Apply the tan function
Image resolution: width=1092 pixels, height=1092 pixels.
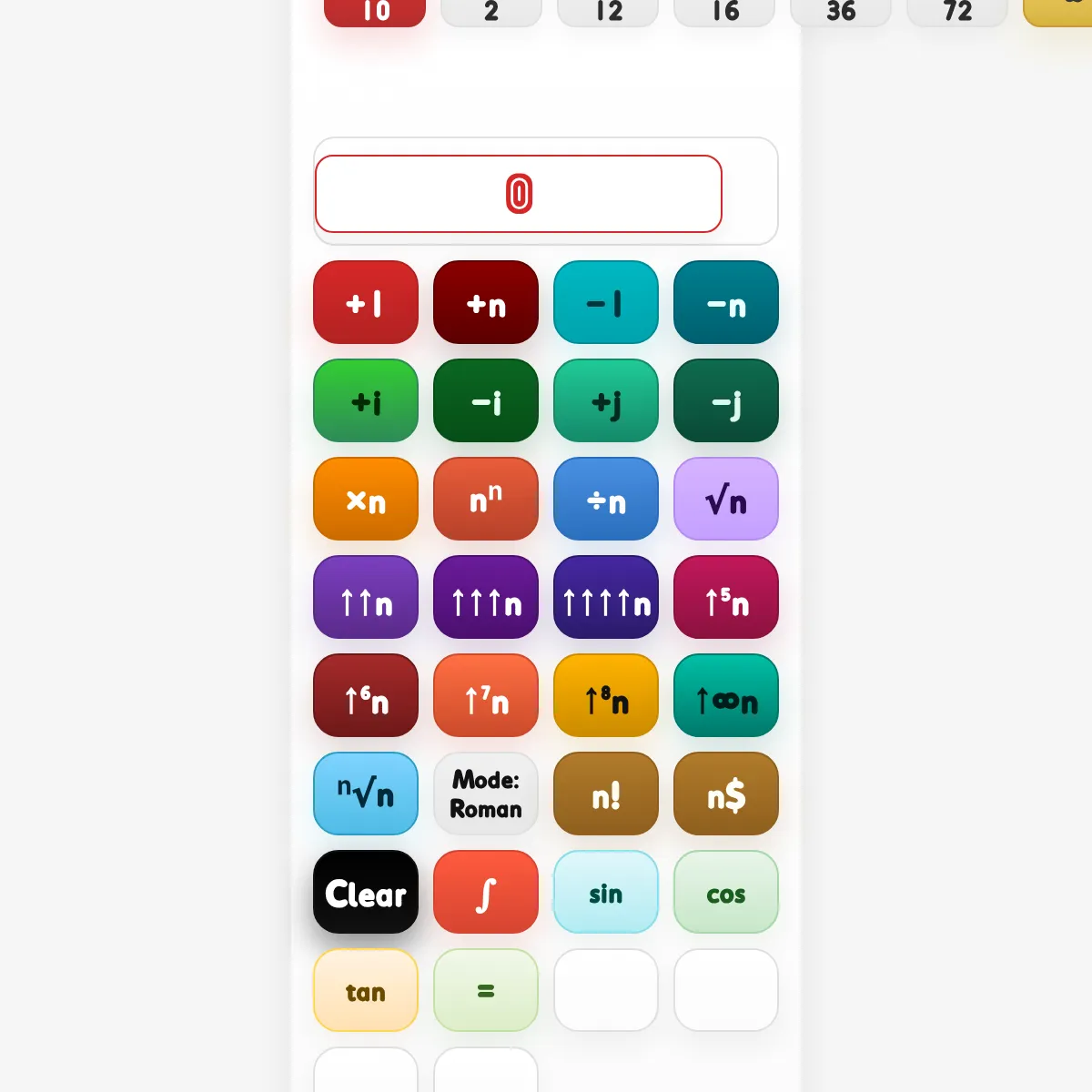[x=366, y=990]
